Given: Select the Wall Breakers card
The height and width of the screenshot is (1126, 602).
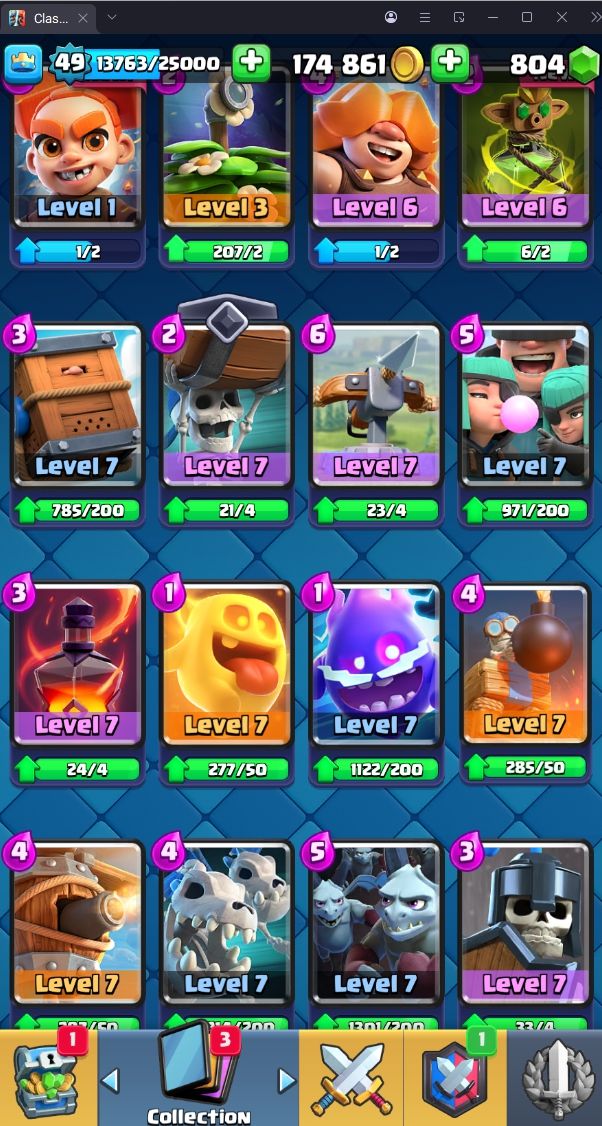Looking at the screenshot, I should pos(226,410).
